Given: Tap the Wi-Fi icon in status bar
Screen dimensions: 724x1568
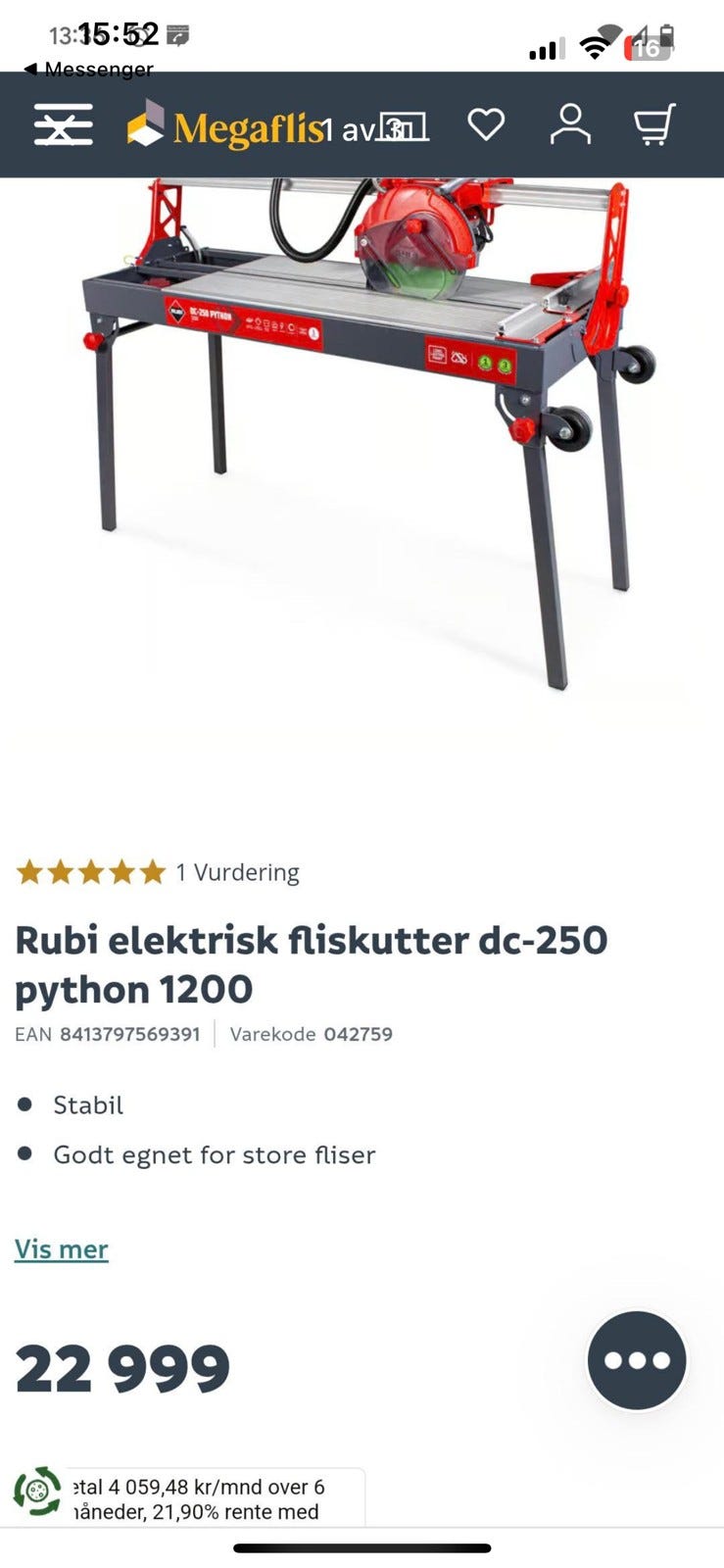Looking at the screenshot, I should coord(597,46).
